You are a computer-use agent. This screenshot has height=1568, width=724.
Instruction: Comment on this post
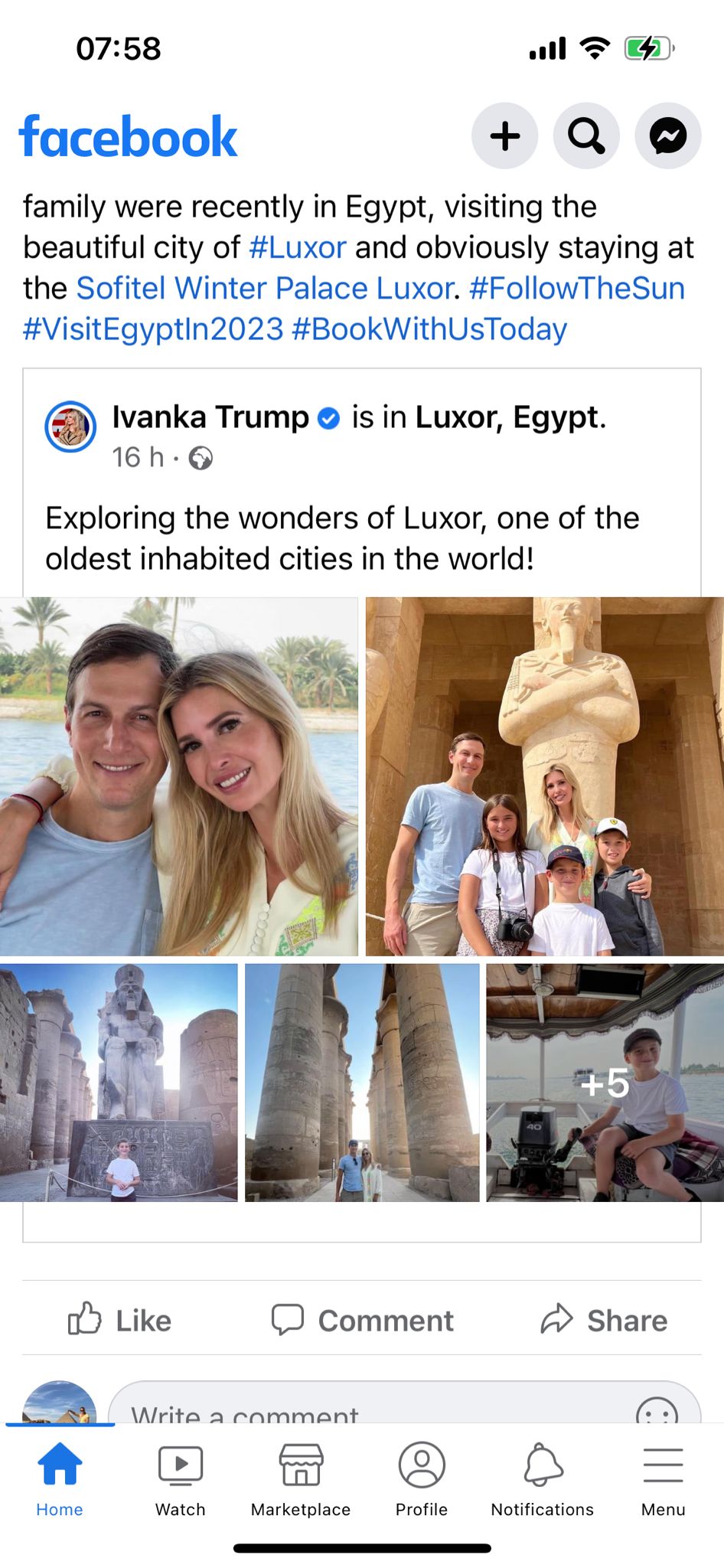(x=363, y=1320)
